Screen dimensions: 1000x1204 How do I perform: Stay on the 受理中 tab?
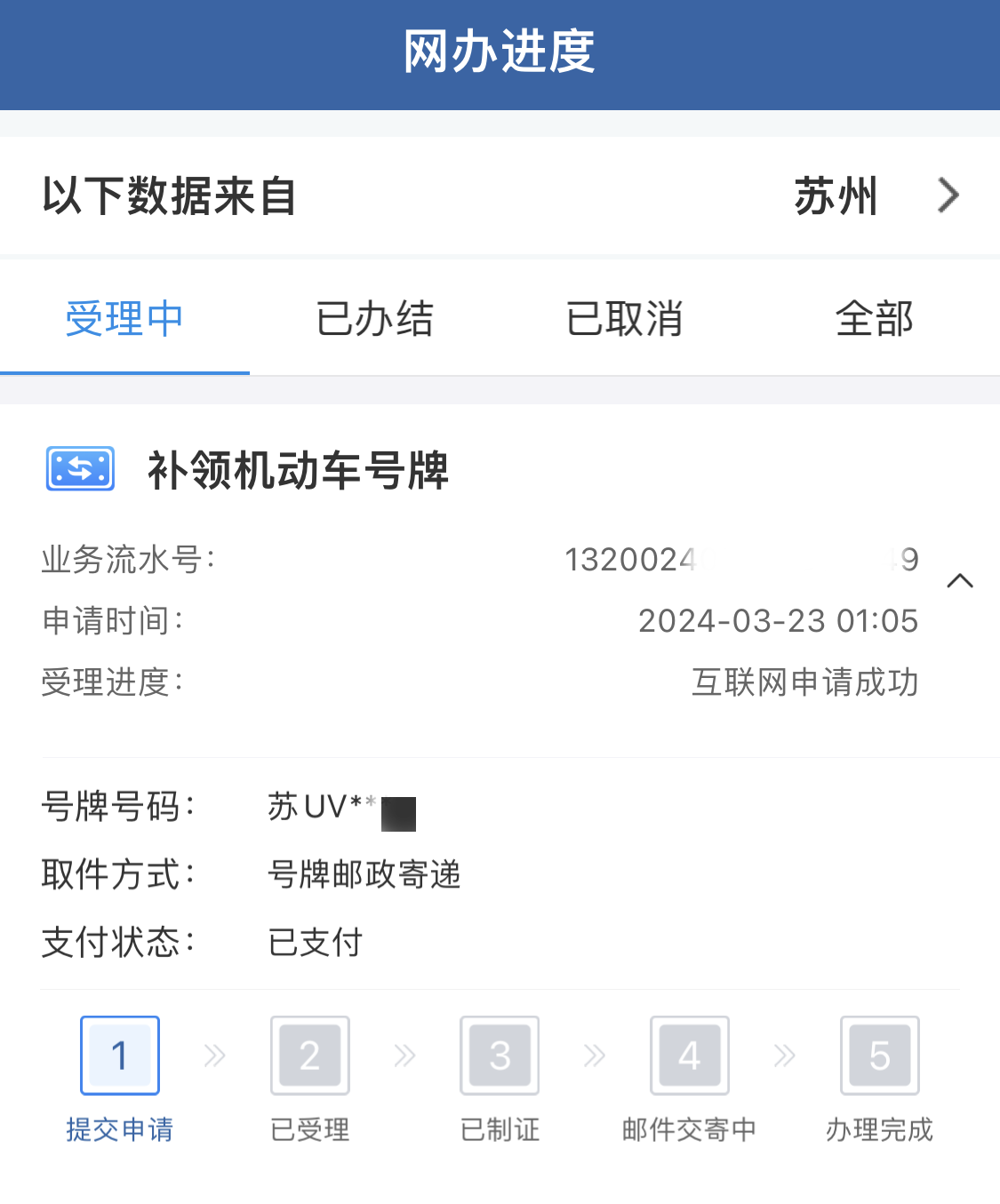(x=124, y=319)
